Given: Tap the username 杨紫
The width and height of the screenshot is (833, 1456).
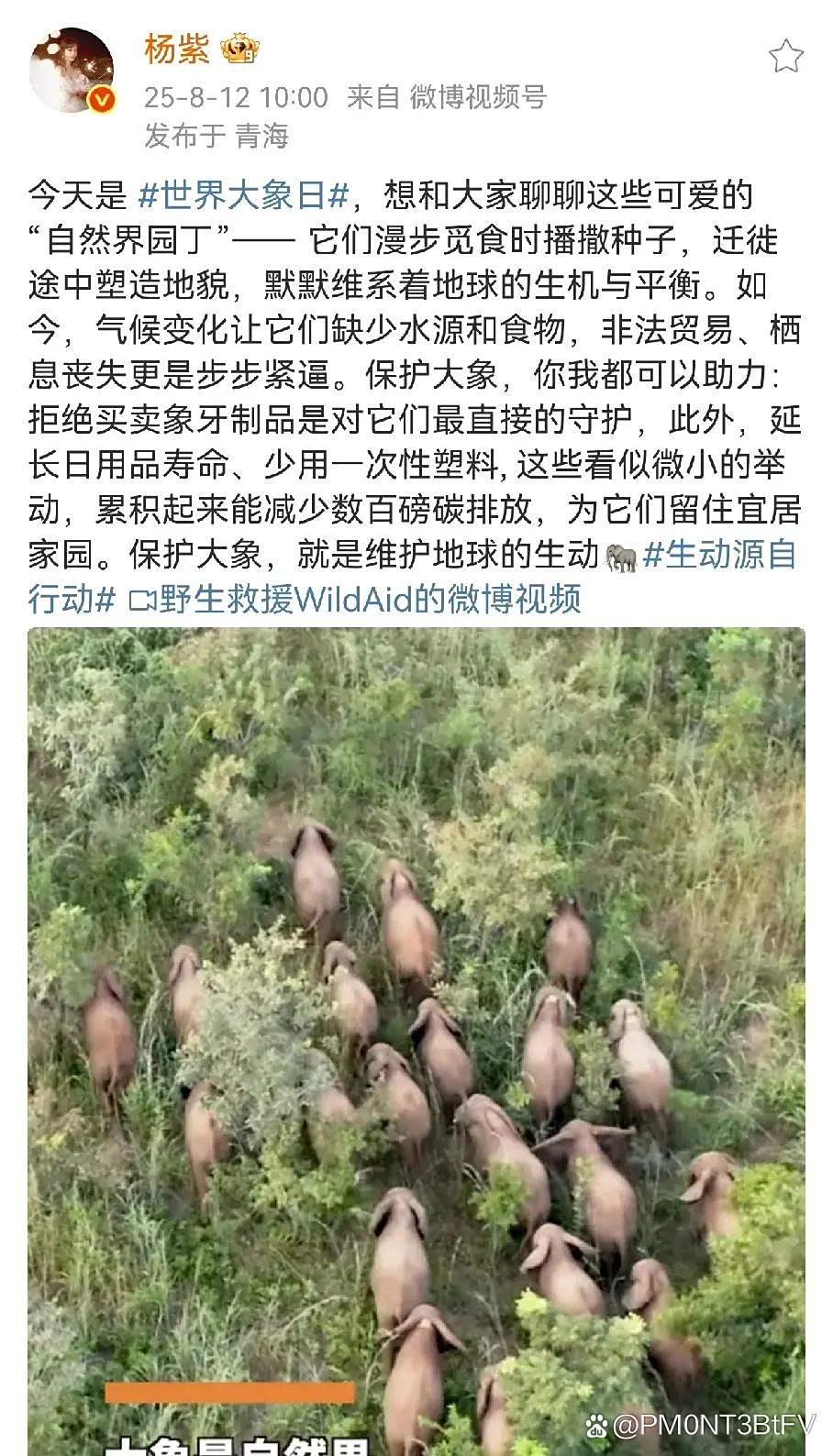Looking at the screenshot, I should [176, 49].
